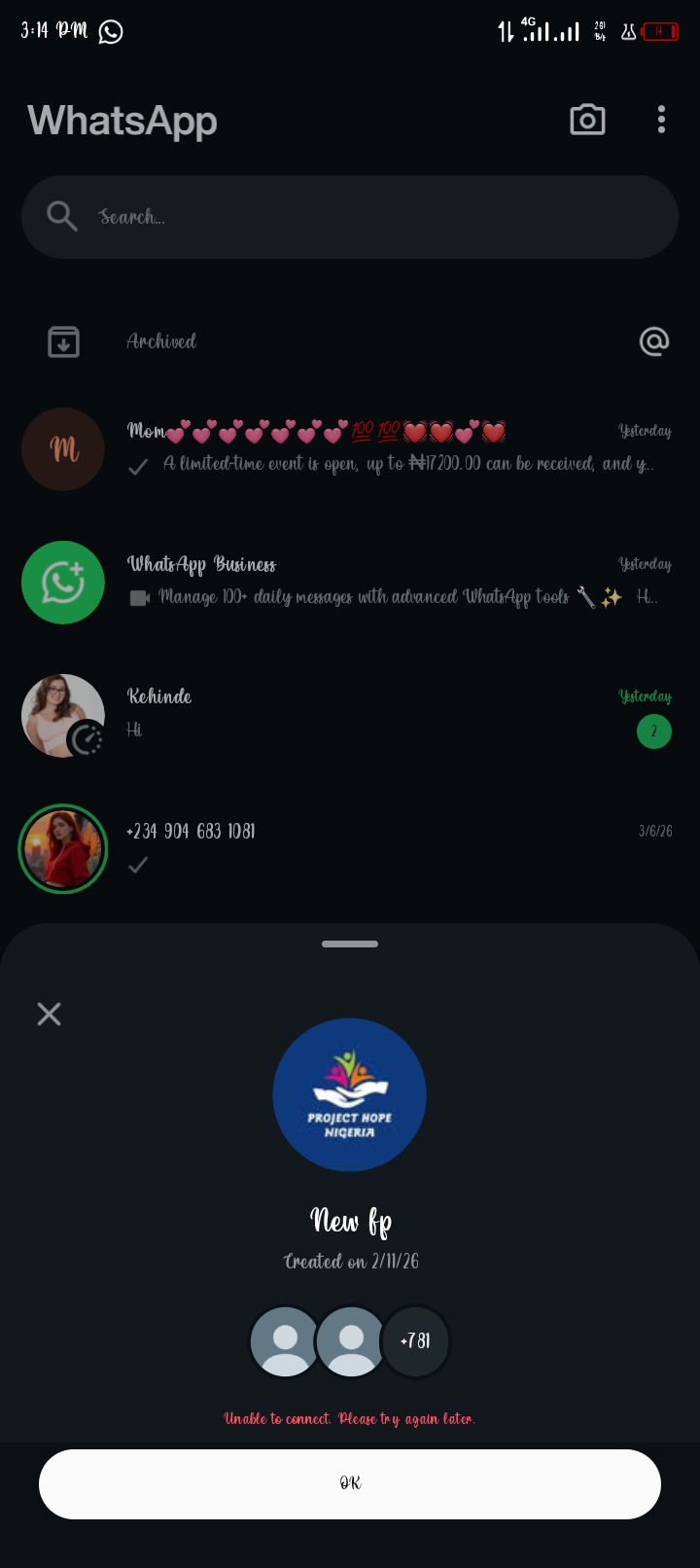Open Archived chats
This screenshot has width=700, height=1568.
(x=161, y=341)
